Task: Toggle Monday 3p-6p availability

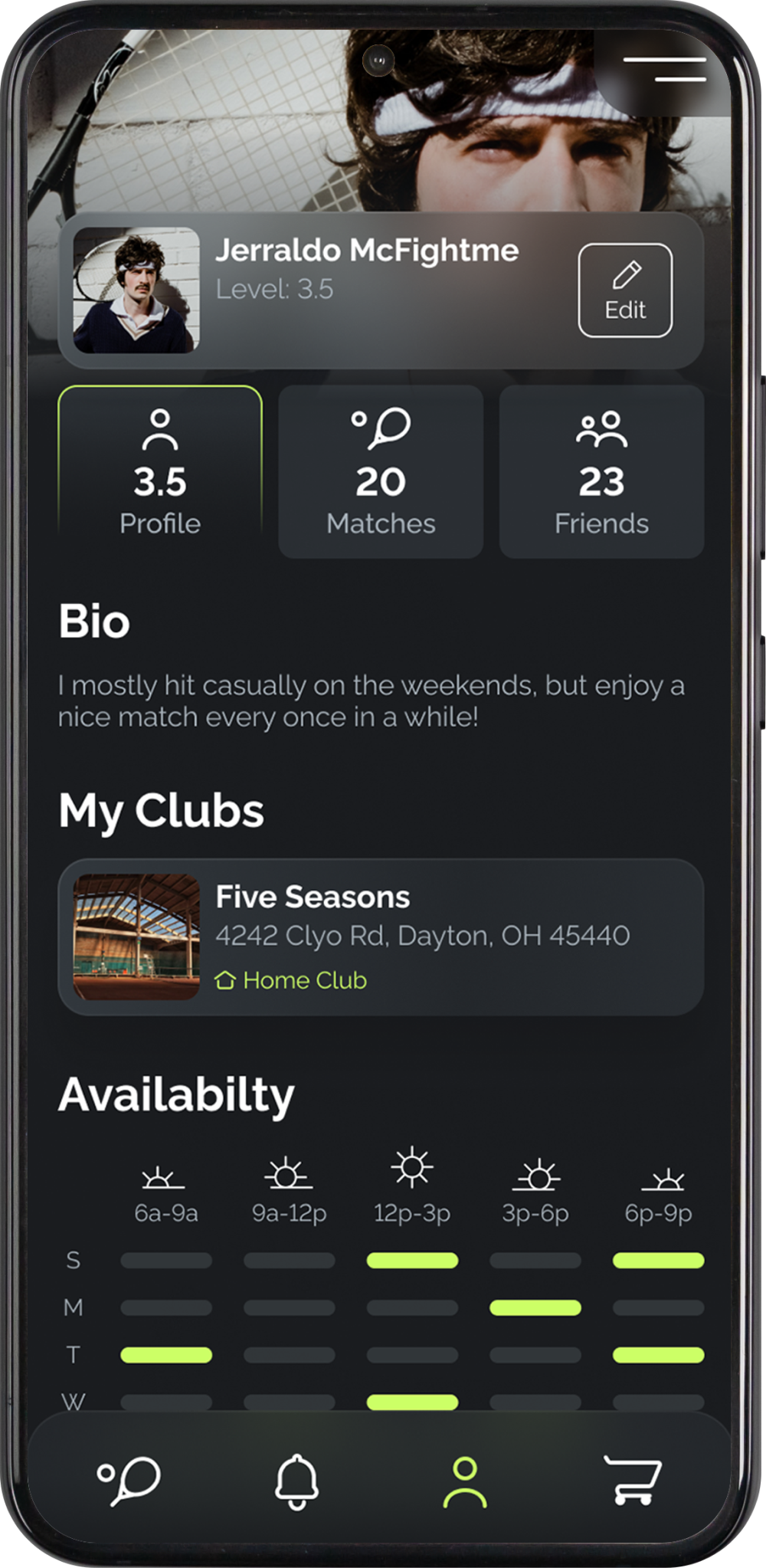Action: (535, 1308)
